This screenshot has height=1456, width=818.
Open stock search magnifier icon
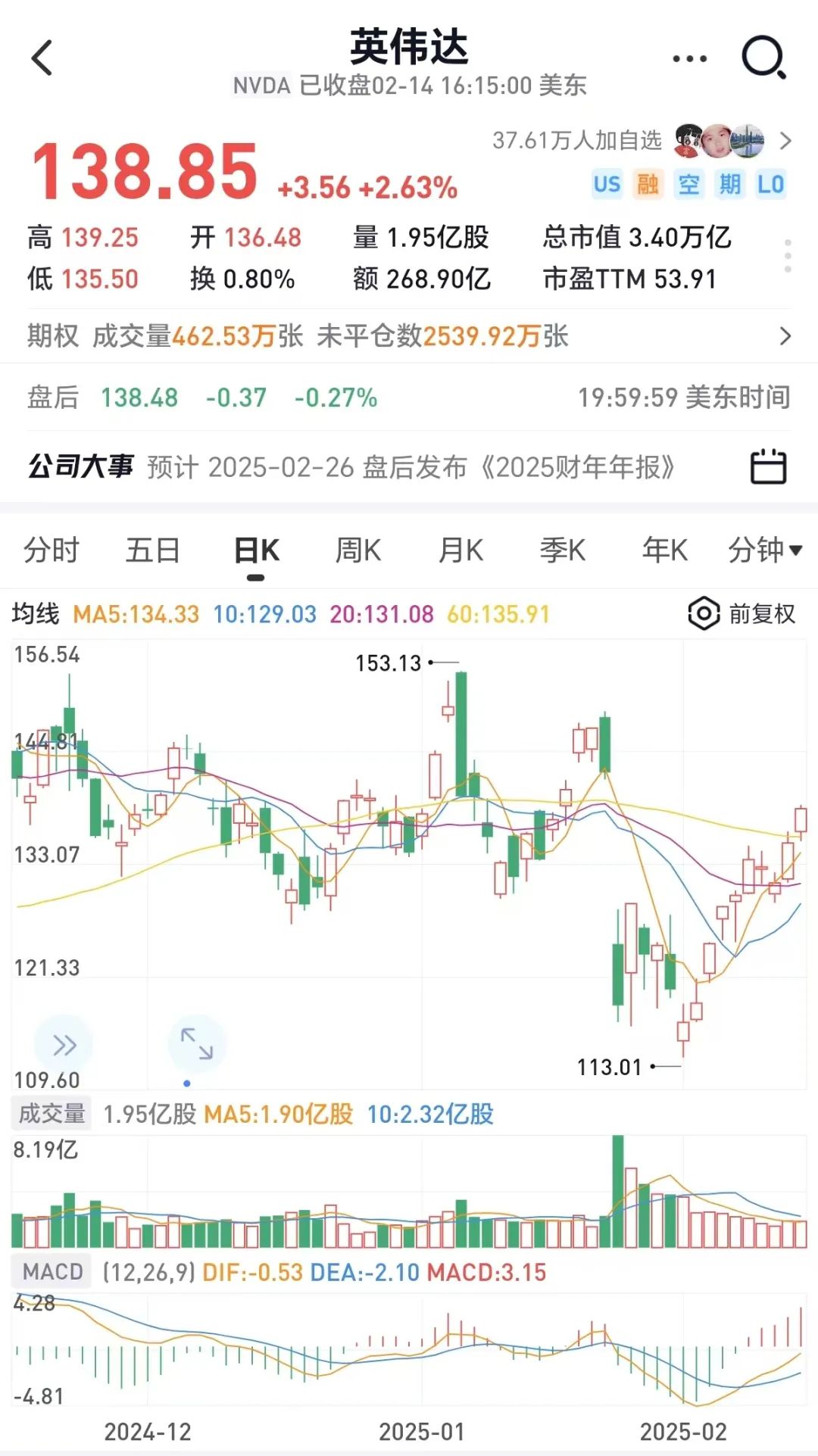point(763,58)
